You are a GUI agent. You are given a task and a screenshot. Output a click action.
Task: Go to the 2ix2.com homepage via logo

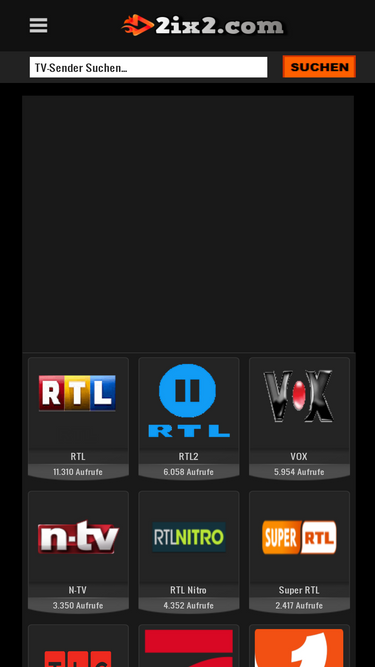tap(204, 25)
